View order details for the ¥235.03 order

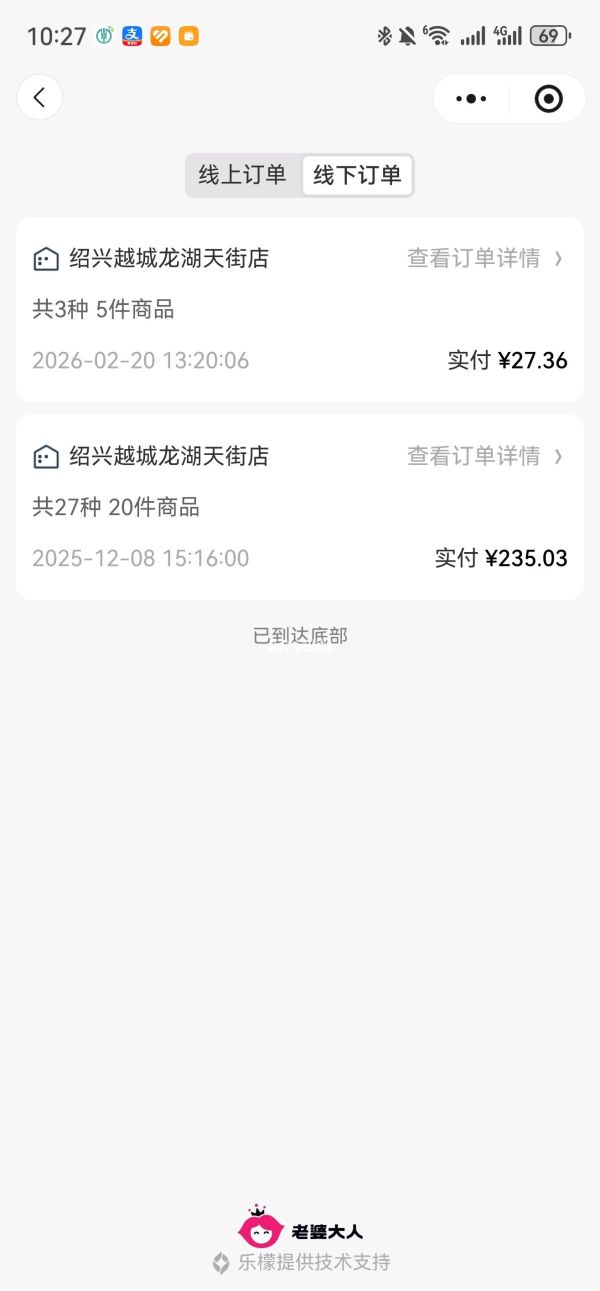click(484, 457)
